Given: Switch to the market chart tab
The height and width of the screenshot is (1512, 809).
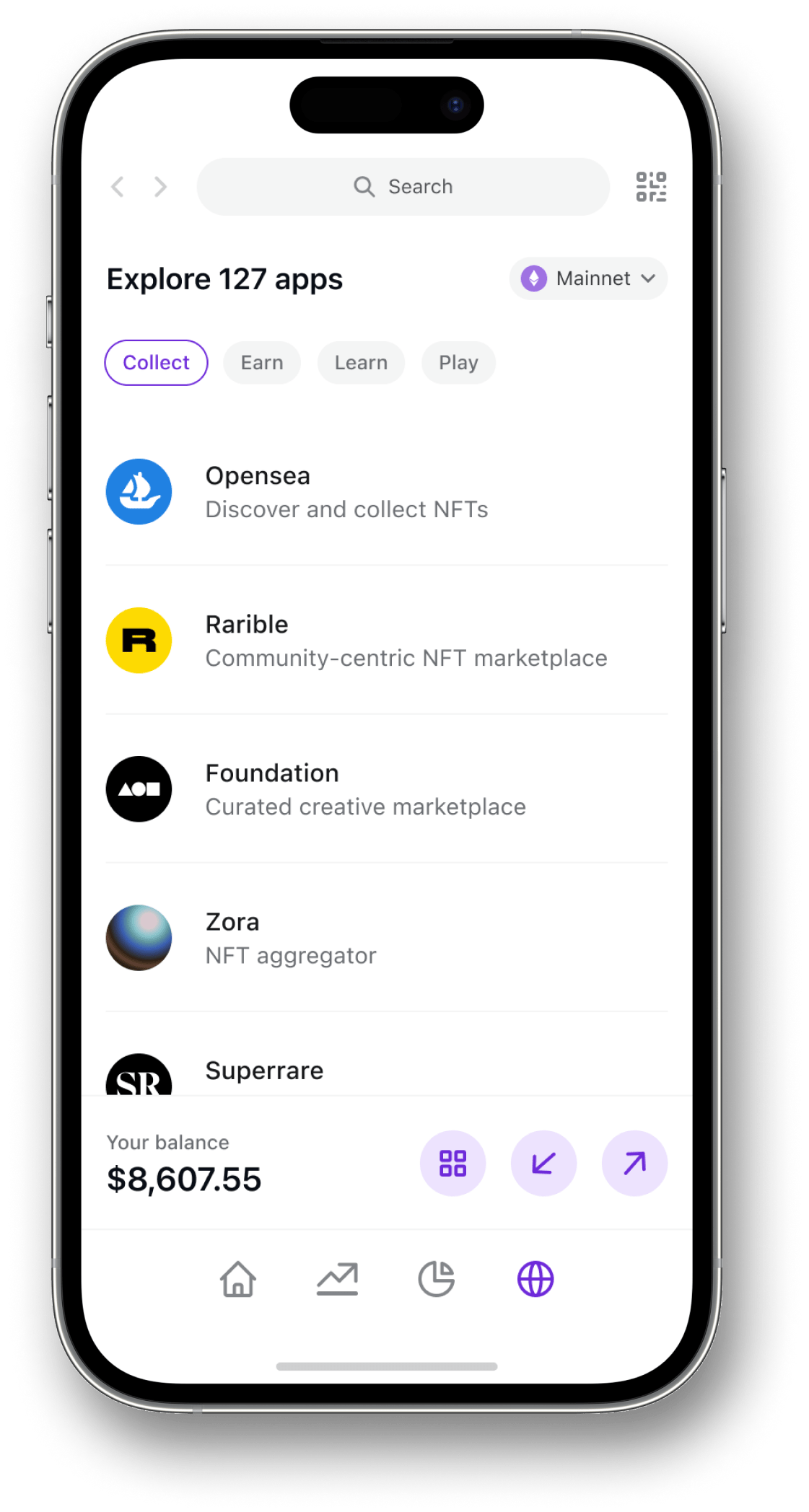Looking at the screenshot, I should point(337,1279).
